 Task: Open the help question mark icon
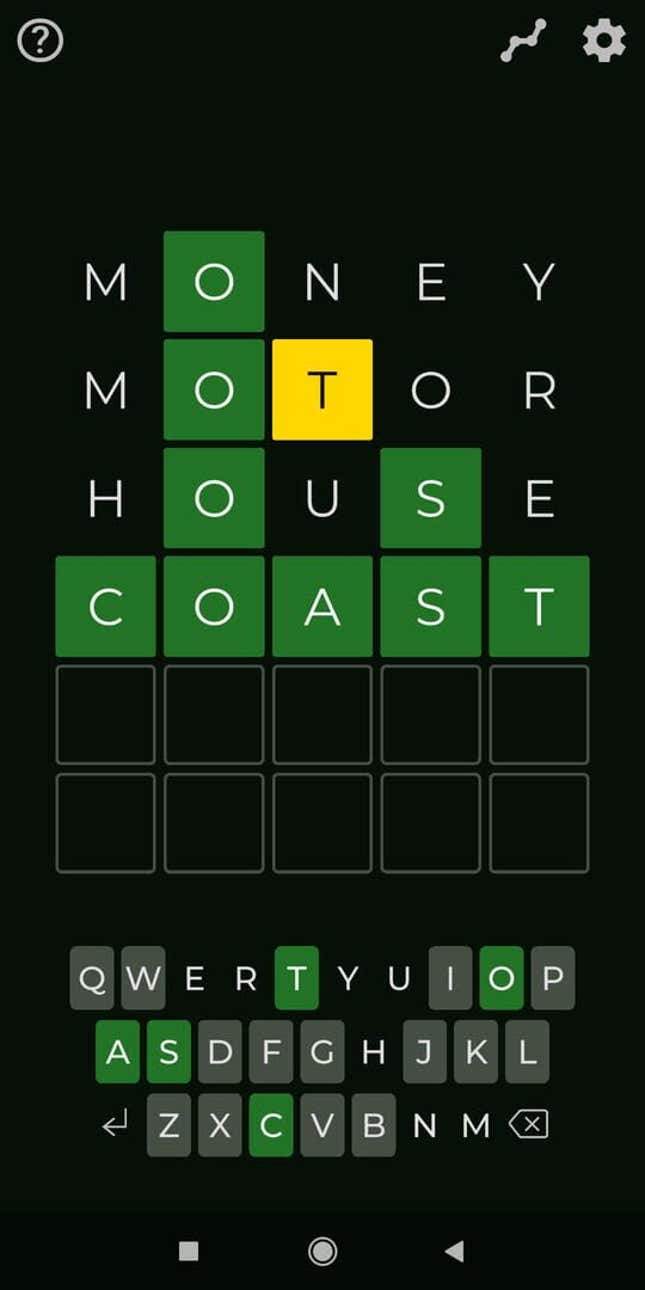[41, 41]
